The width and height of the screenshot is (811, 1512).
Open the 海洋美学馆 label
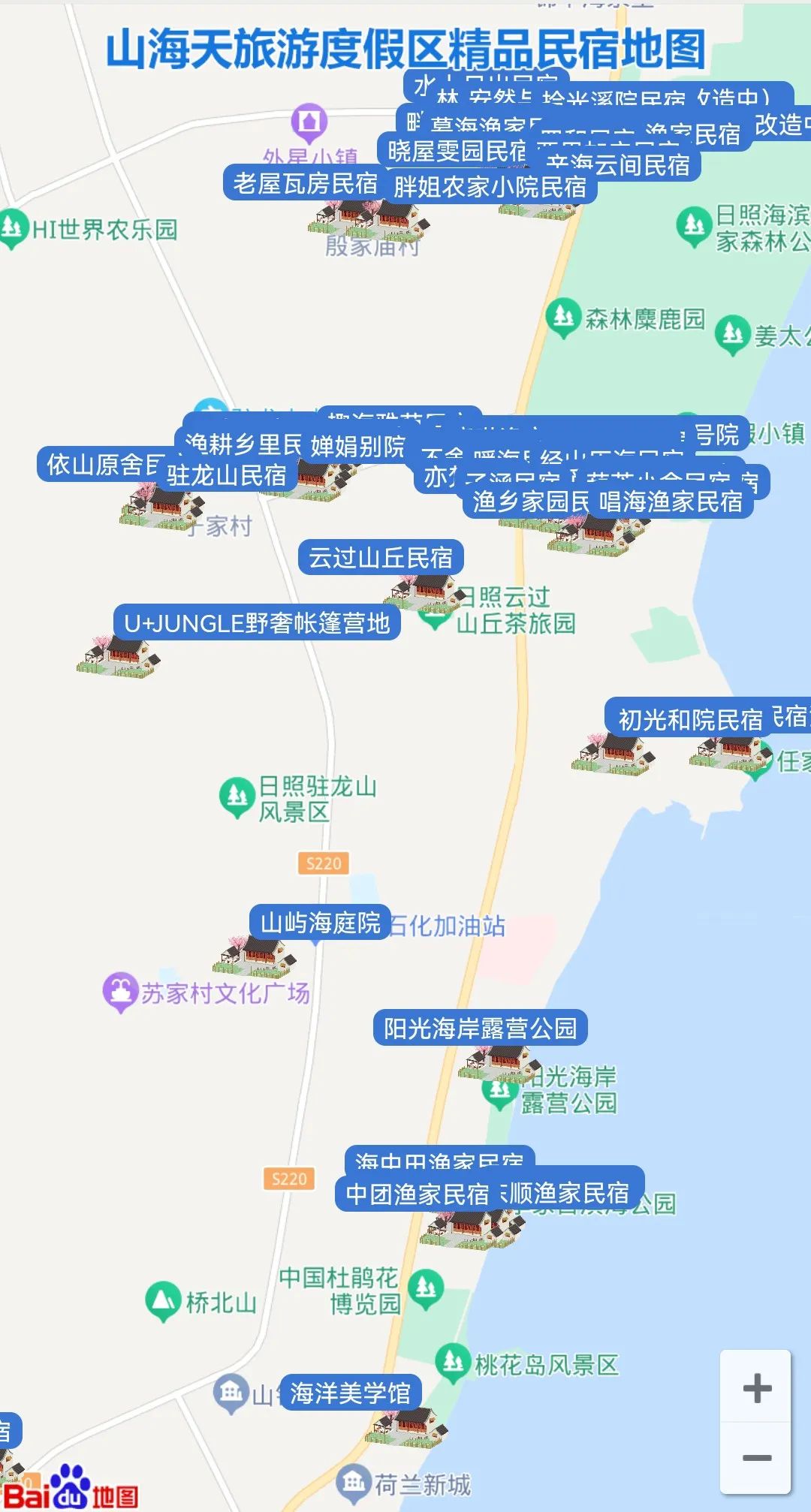(353, 1392)
